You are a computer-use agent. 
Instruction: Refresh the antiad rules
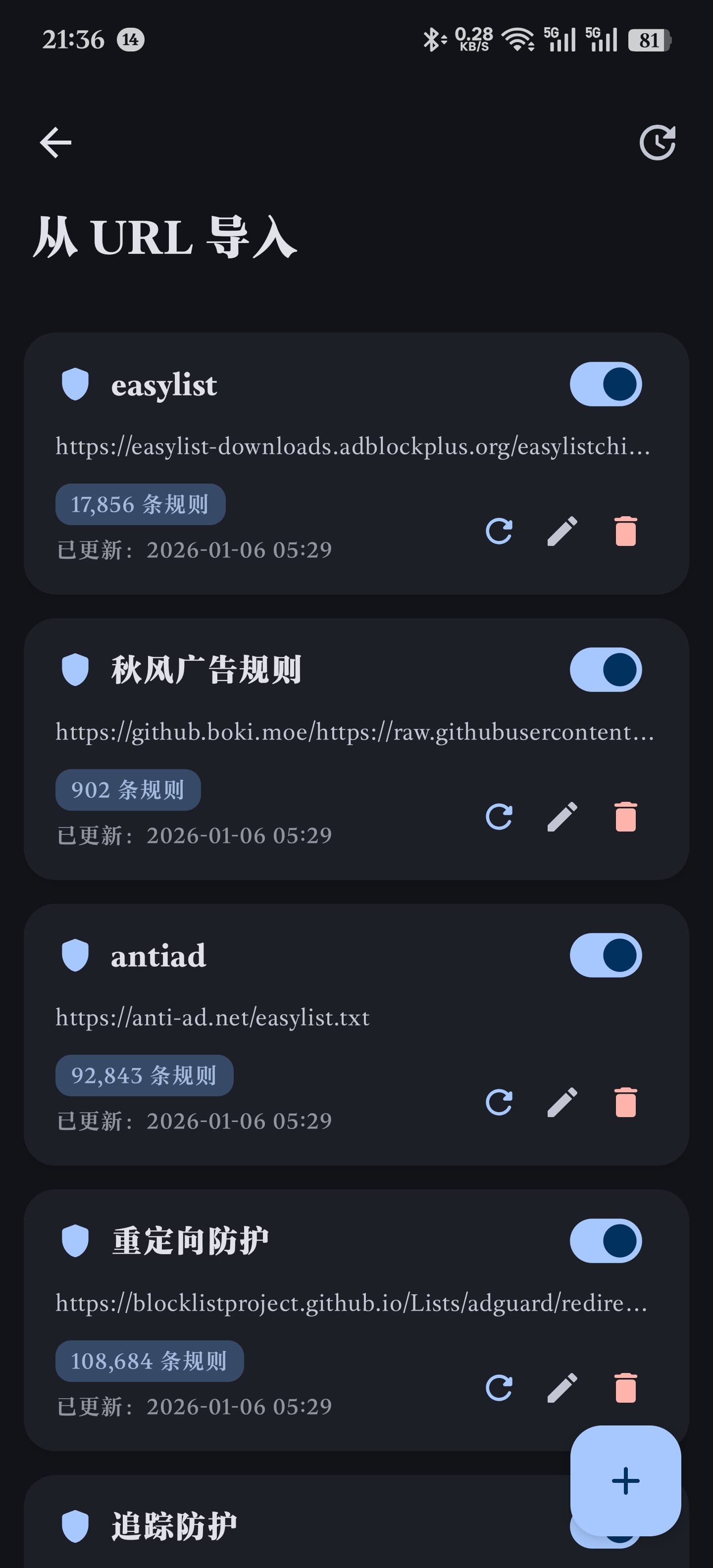pos(499,1102)
